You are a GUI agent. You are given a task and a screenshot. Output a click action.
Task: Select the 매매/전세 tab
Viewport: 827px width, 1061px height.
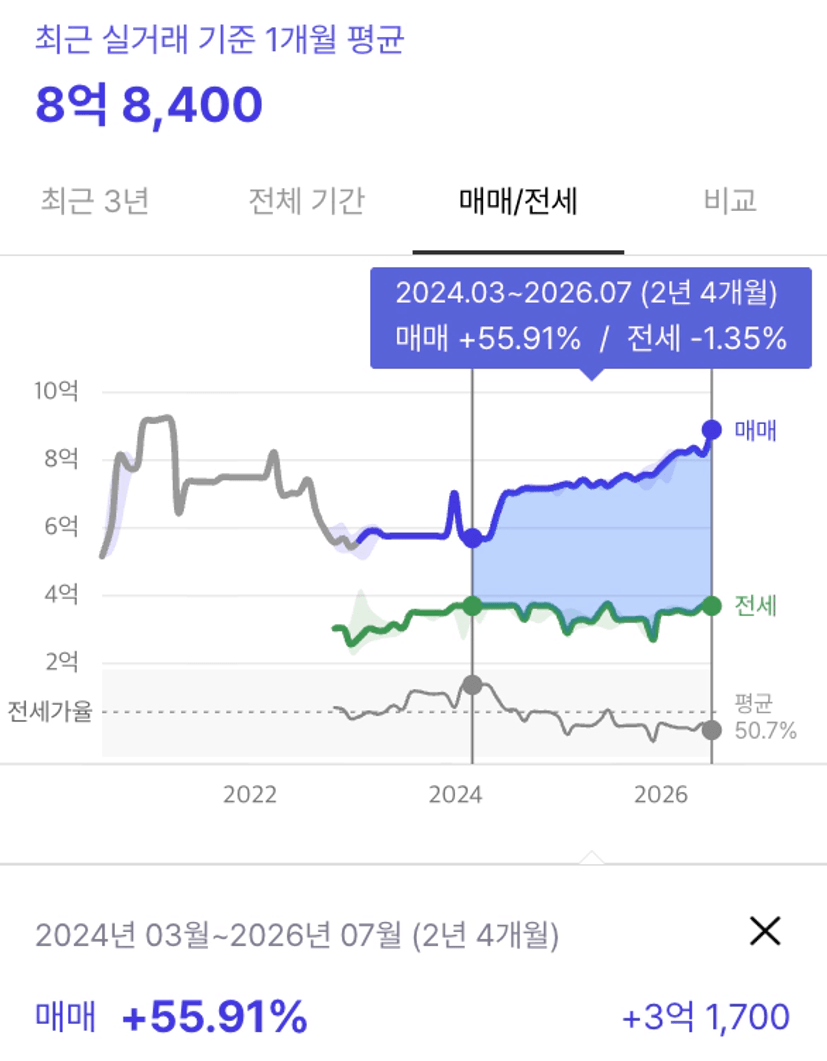click(518, 201)
